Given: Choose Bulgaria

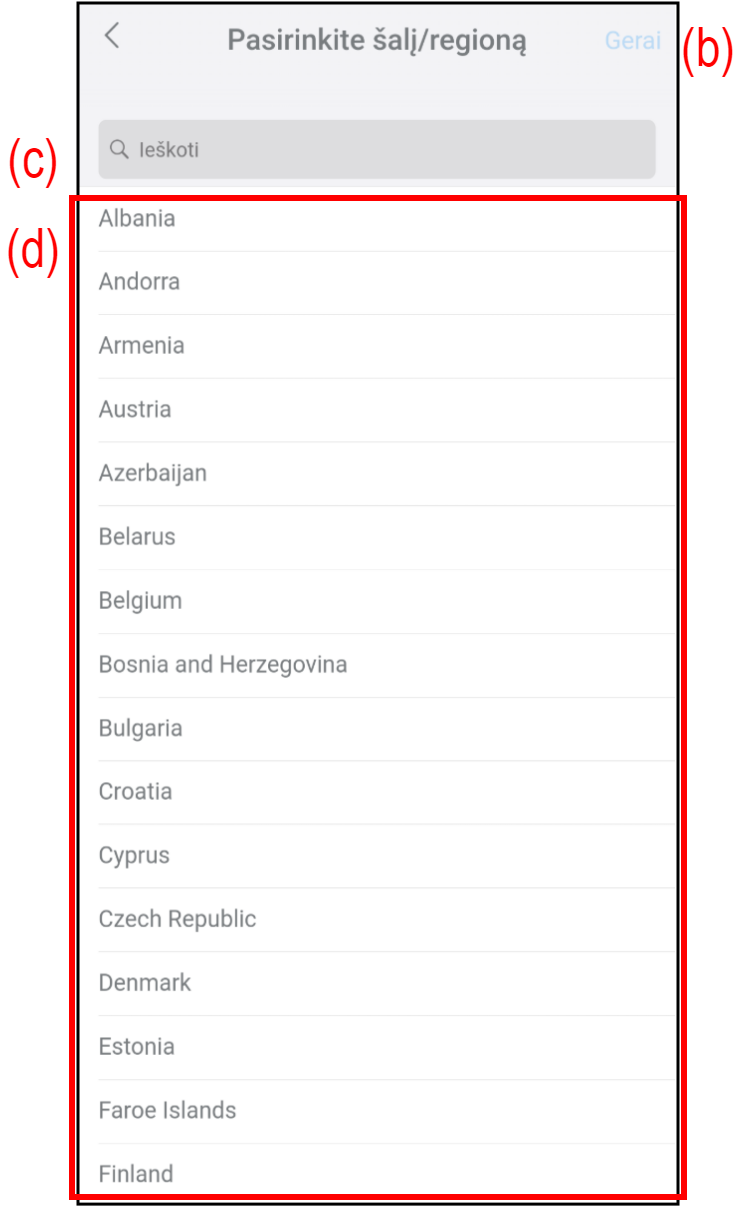Looking at the screenshot, I should pos(140,729).
